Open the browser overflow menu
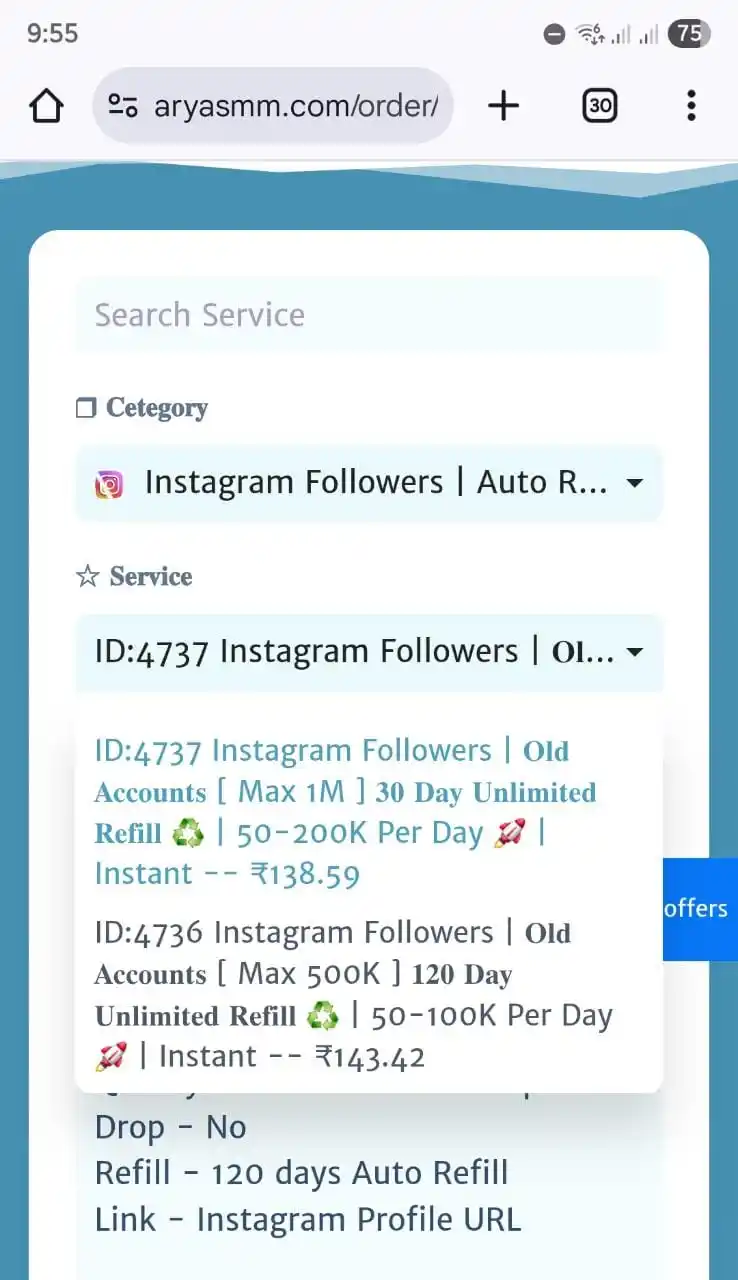The height and width of the screenshot is (1280, 738). pos(690,106)
